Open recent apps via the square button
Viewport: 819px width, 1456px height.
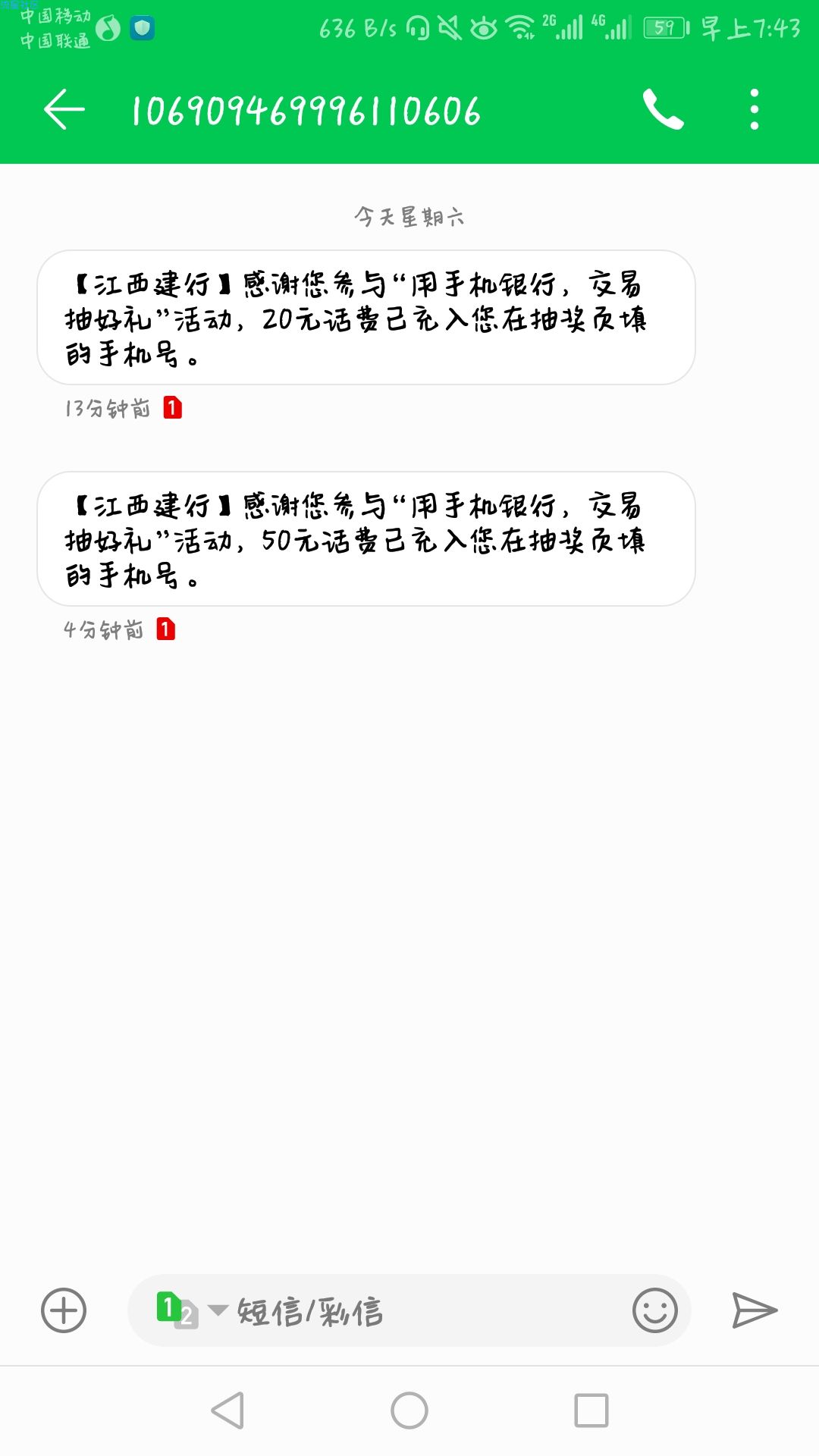coord(591,1410)
